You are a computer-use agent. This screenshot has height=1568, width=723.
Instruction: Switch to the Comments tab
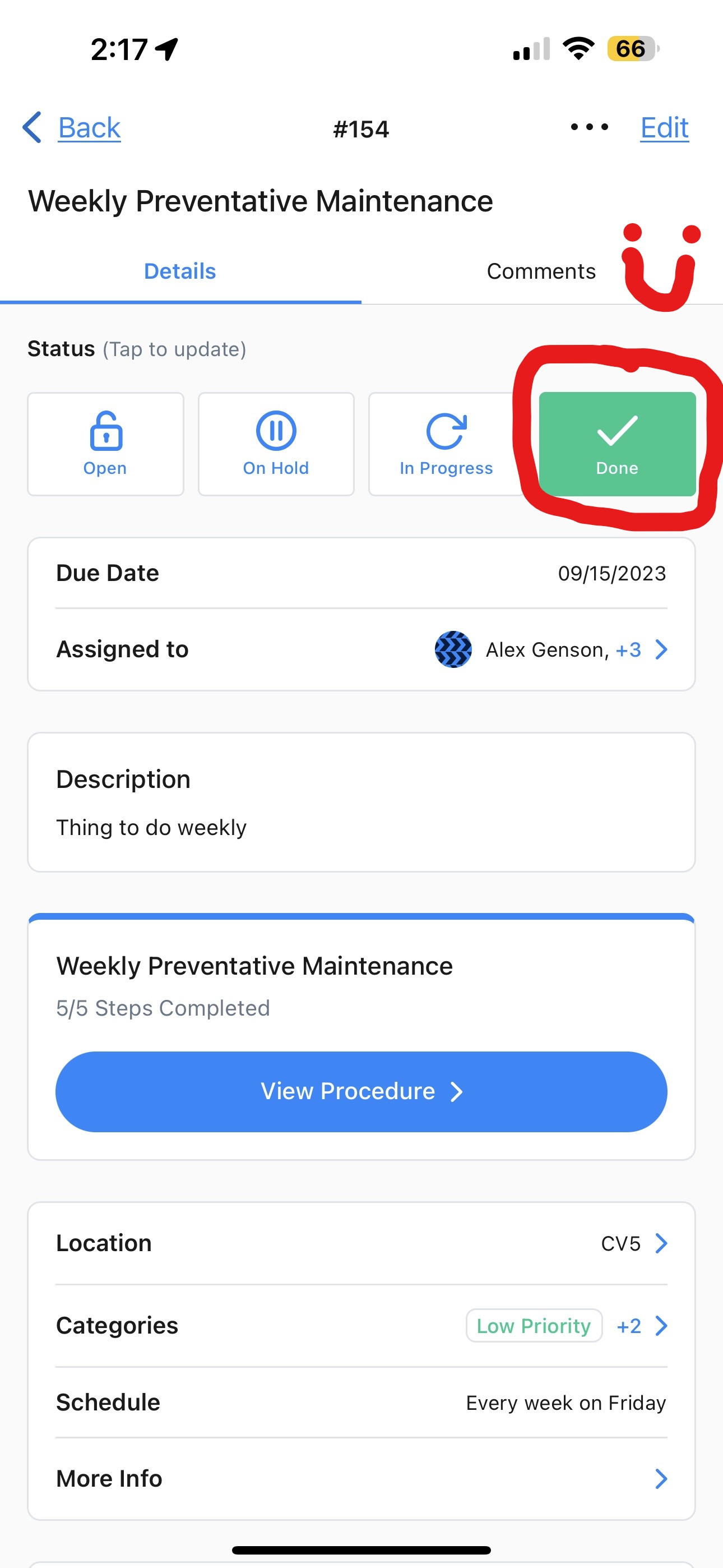(x=540, y=271)
